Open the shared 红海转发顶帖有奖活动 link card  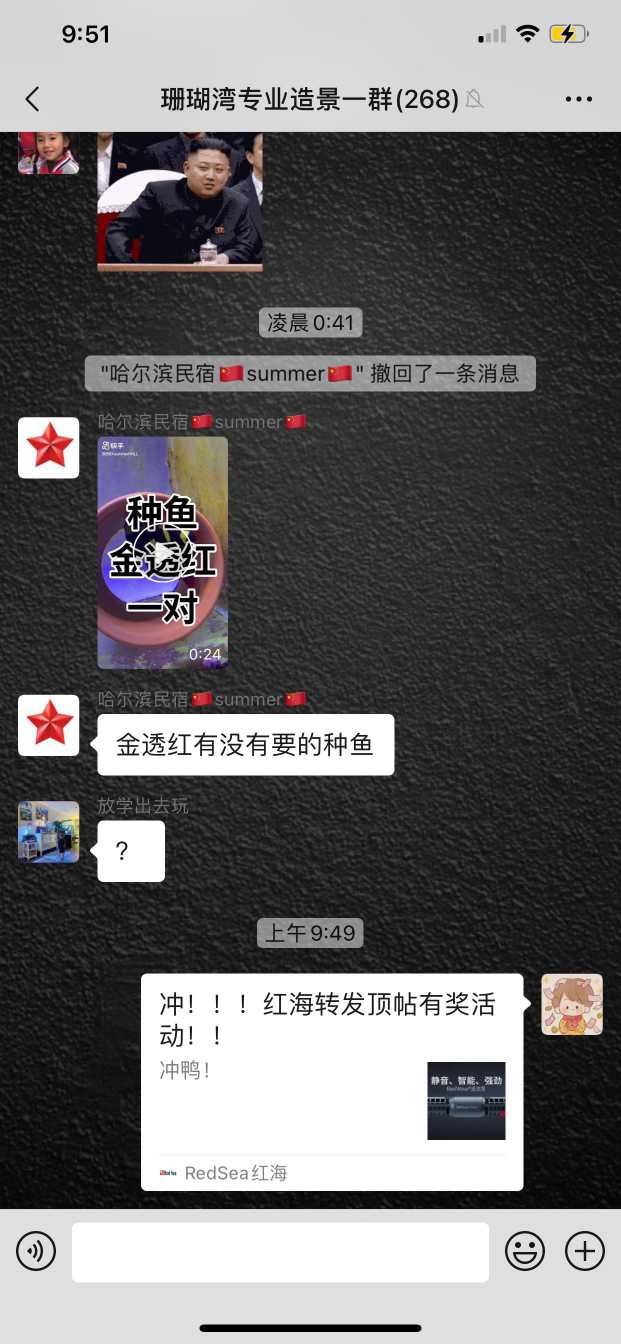pos(331,1081)
